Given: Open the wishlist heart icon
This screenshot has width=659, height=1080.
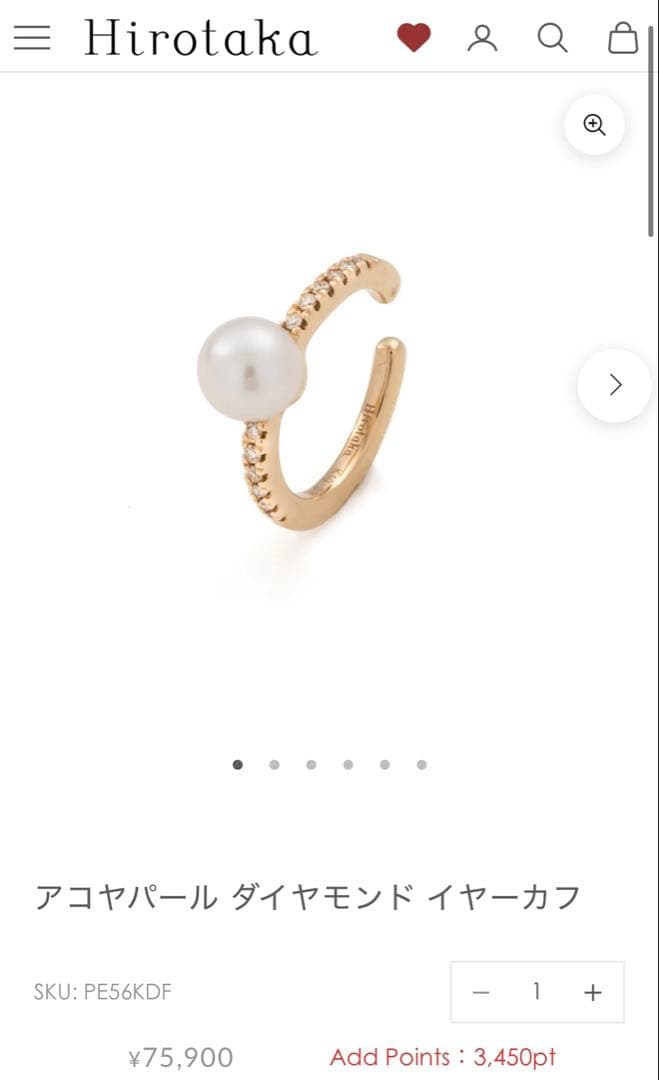Looking at the screenshot, I should [413, 38].
